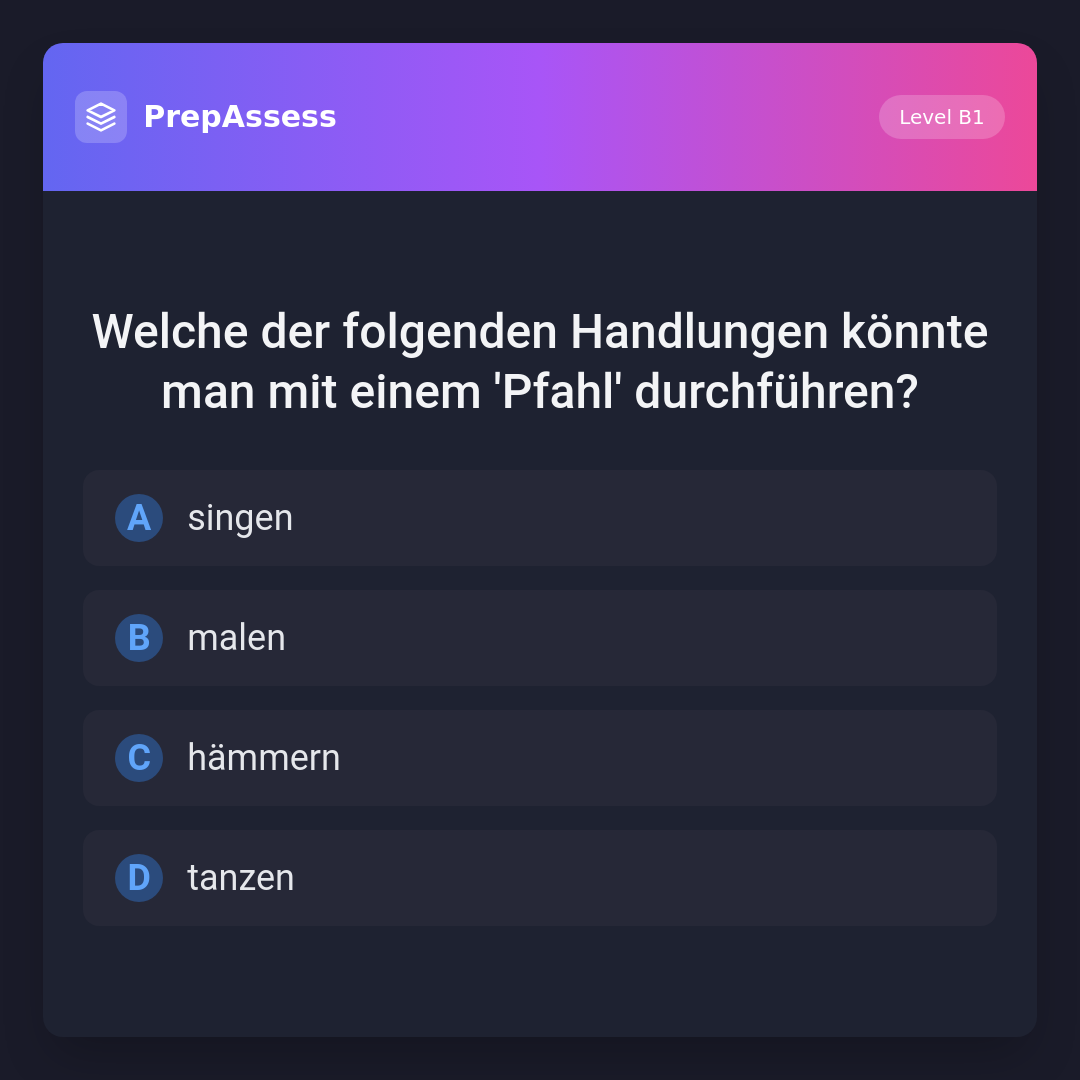Pick answer C 'hämmern'

point(540,758)
